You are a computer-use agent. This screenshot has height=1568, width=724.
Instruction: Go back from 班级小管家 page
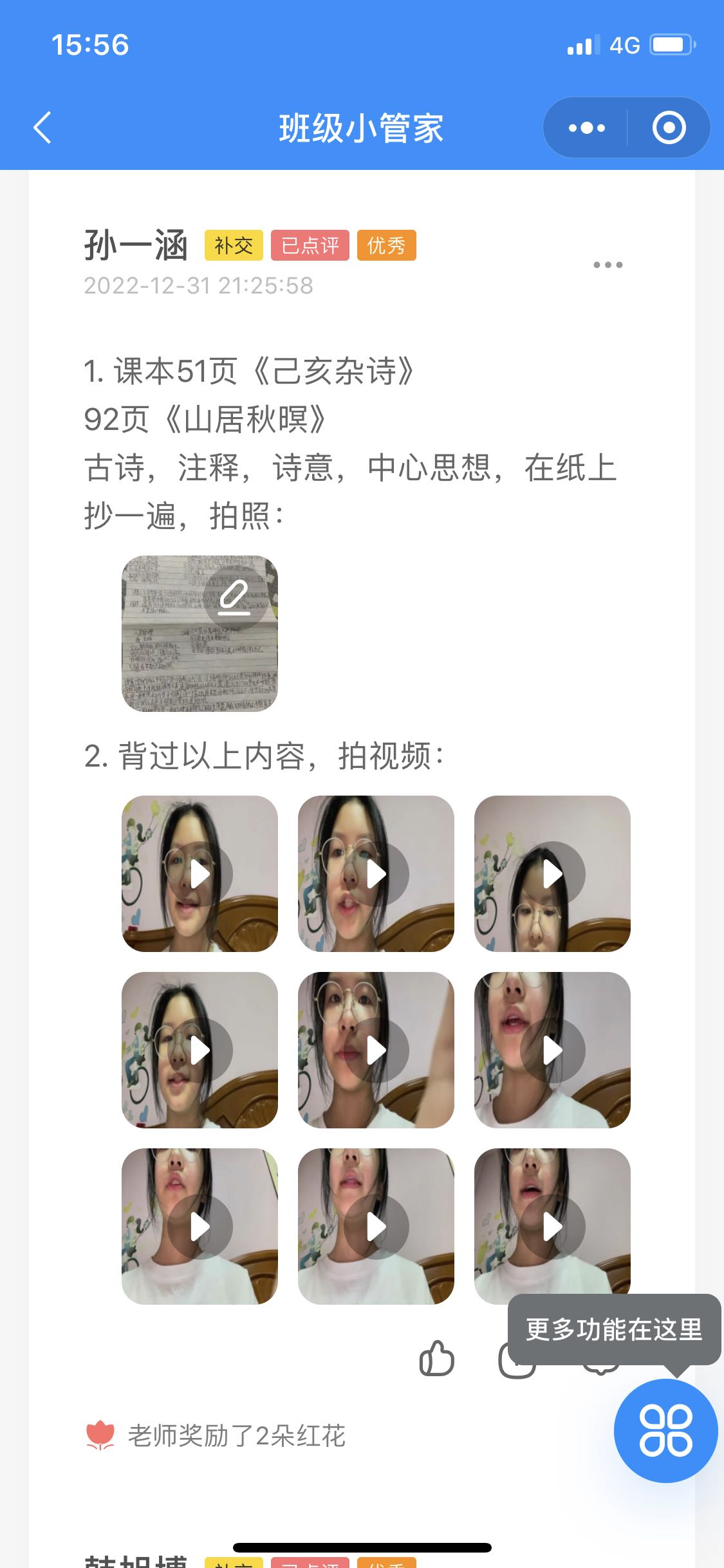point(42,127)
